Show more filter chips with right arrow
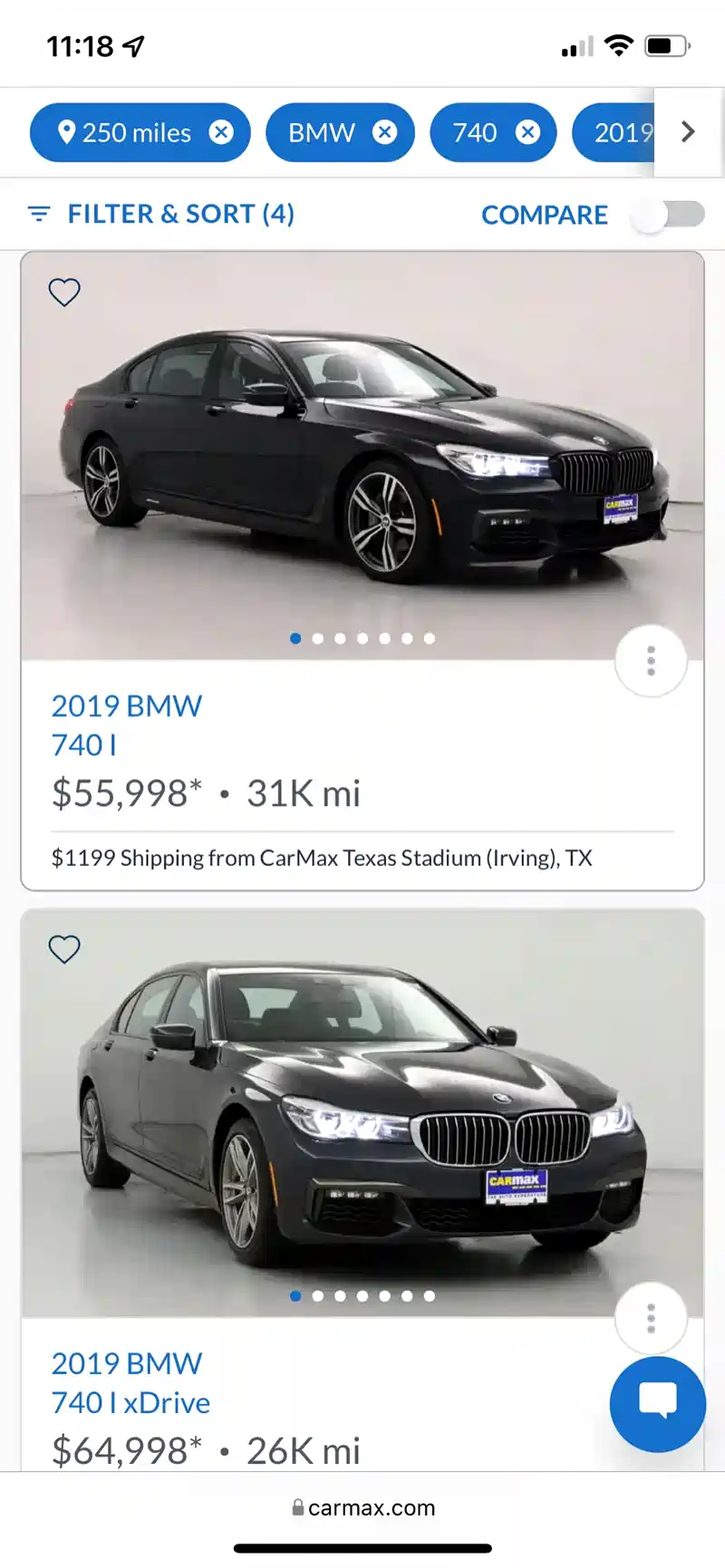Screen dimensions: 725x1568 [x=688, y=132]
